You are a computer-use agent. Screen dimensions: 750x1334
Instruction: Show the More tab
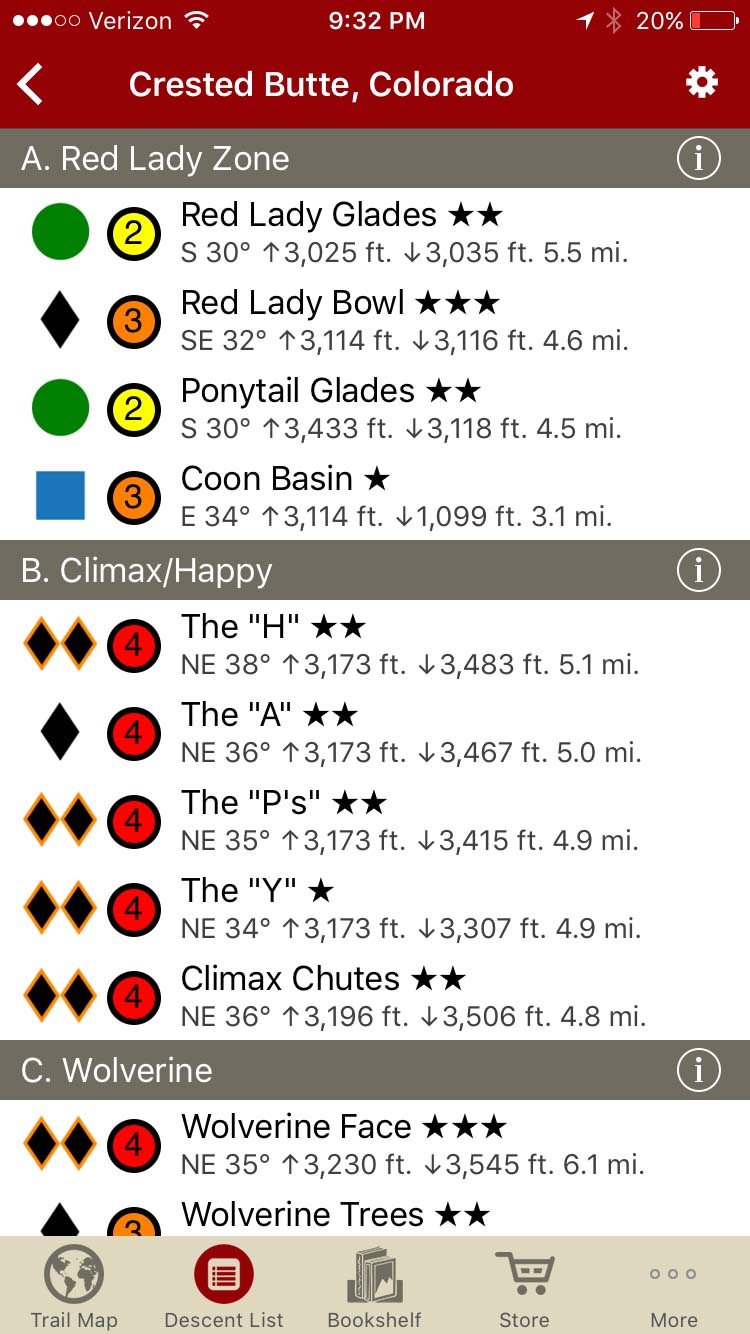pos(674,1287)
